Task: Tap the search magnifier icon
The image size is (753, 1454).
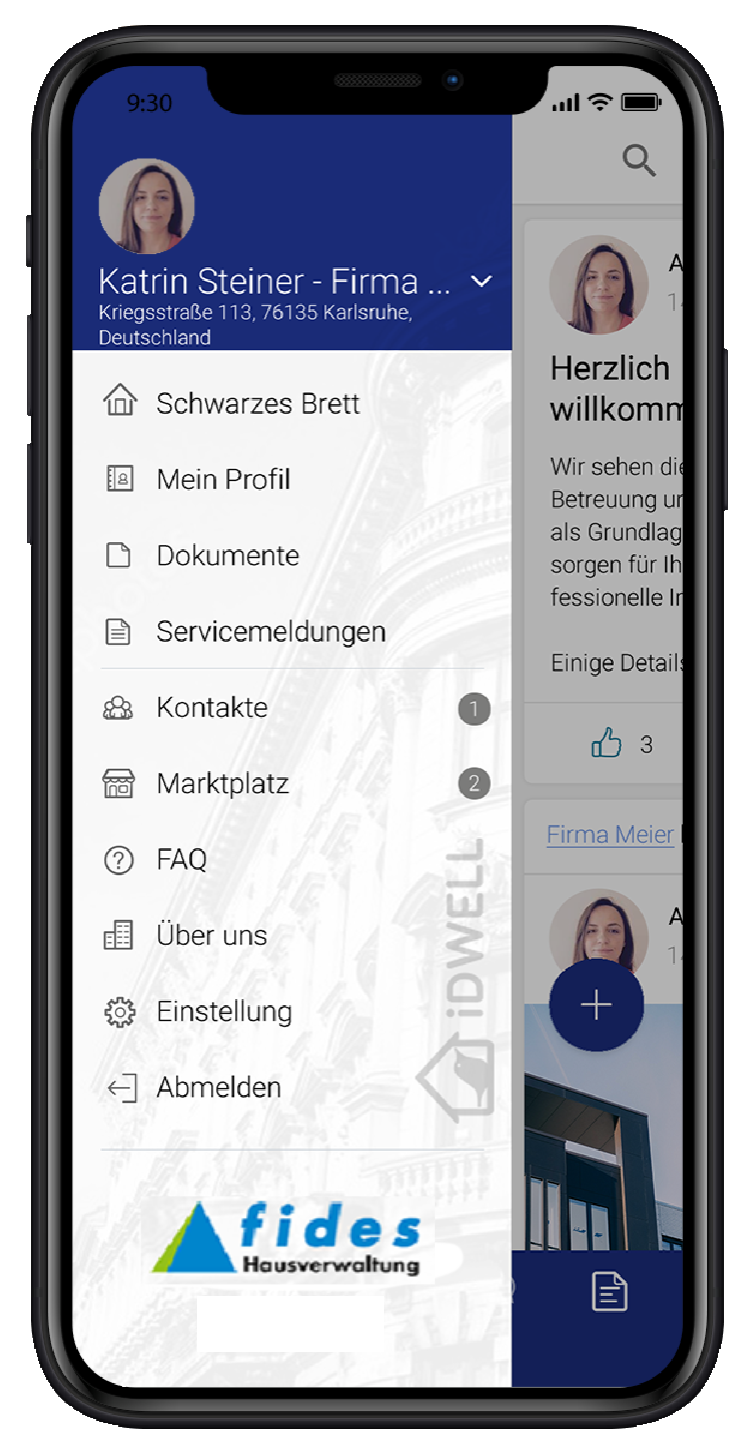Action: [x=639, y=160]
